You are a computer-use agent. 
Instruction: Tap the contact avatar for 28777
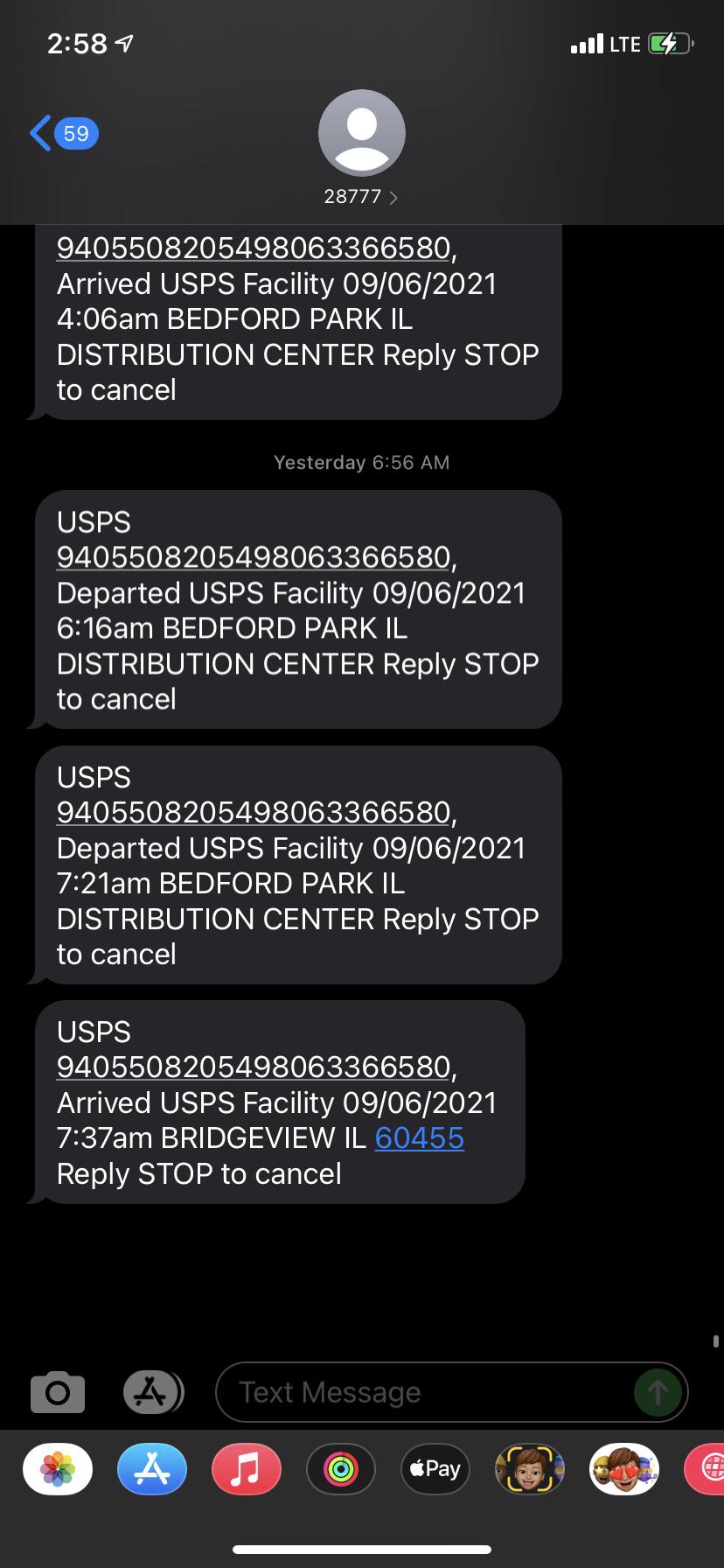click(361, 132)
